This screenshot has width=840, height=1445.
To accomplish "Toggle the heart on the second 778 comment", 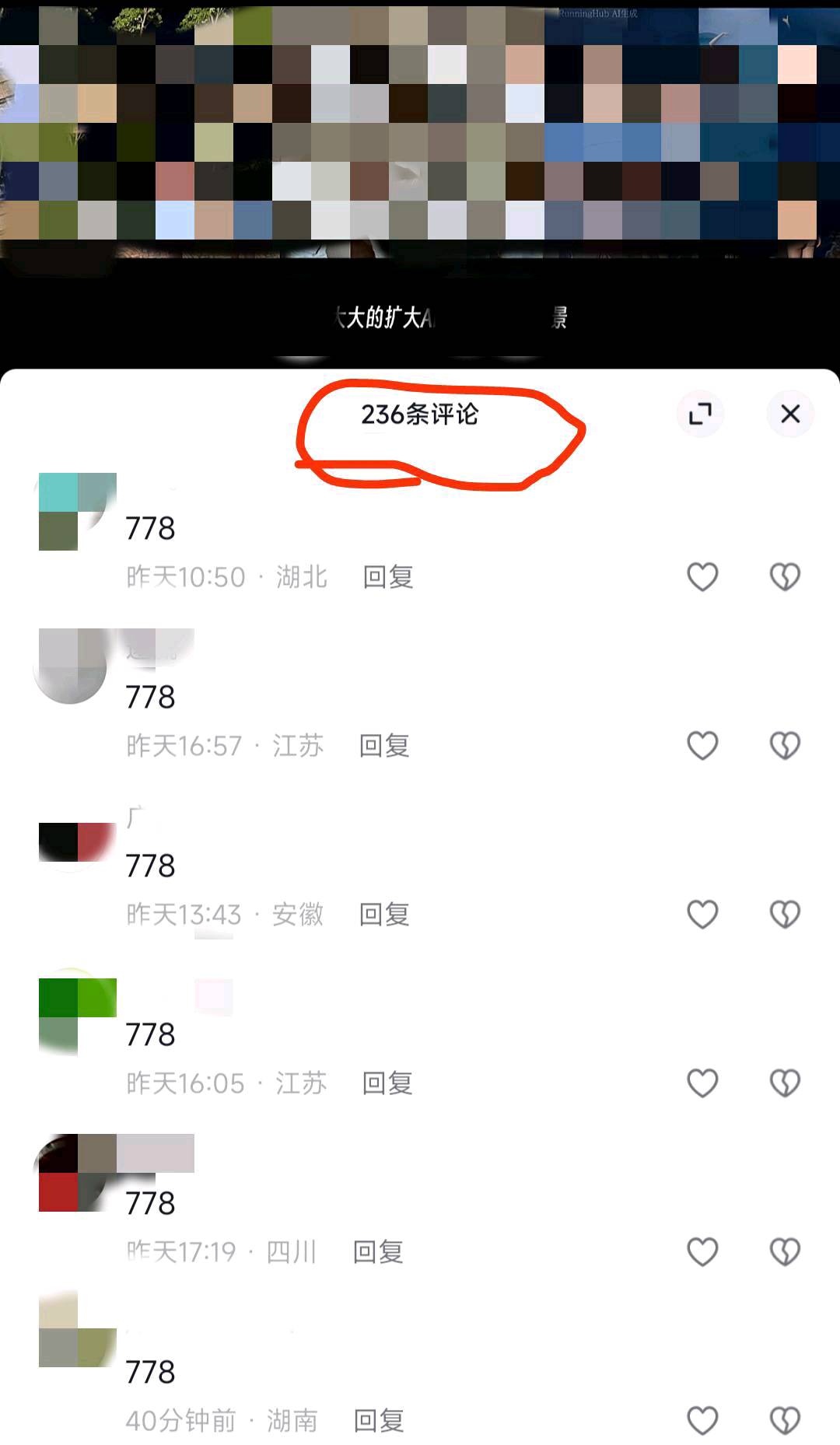I will [702, 745].
